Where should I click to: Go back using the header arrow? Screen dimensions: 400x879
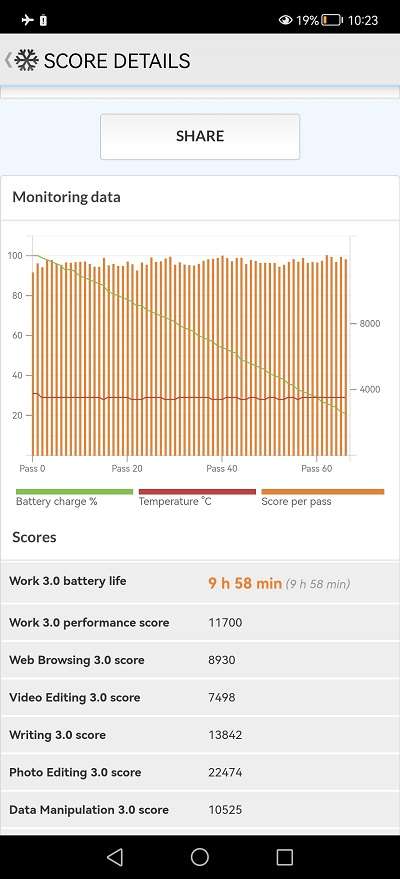coord(8,61)
